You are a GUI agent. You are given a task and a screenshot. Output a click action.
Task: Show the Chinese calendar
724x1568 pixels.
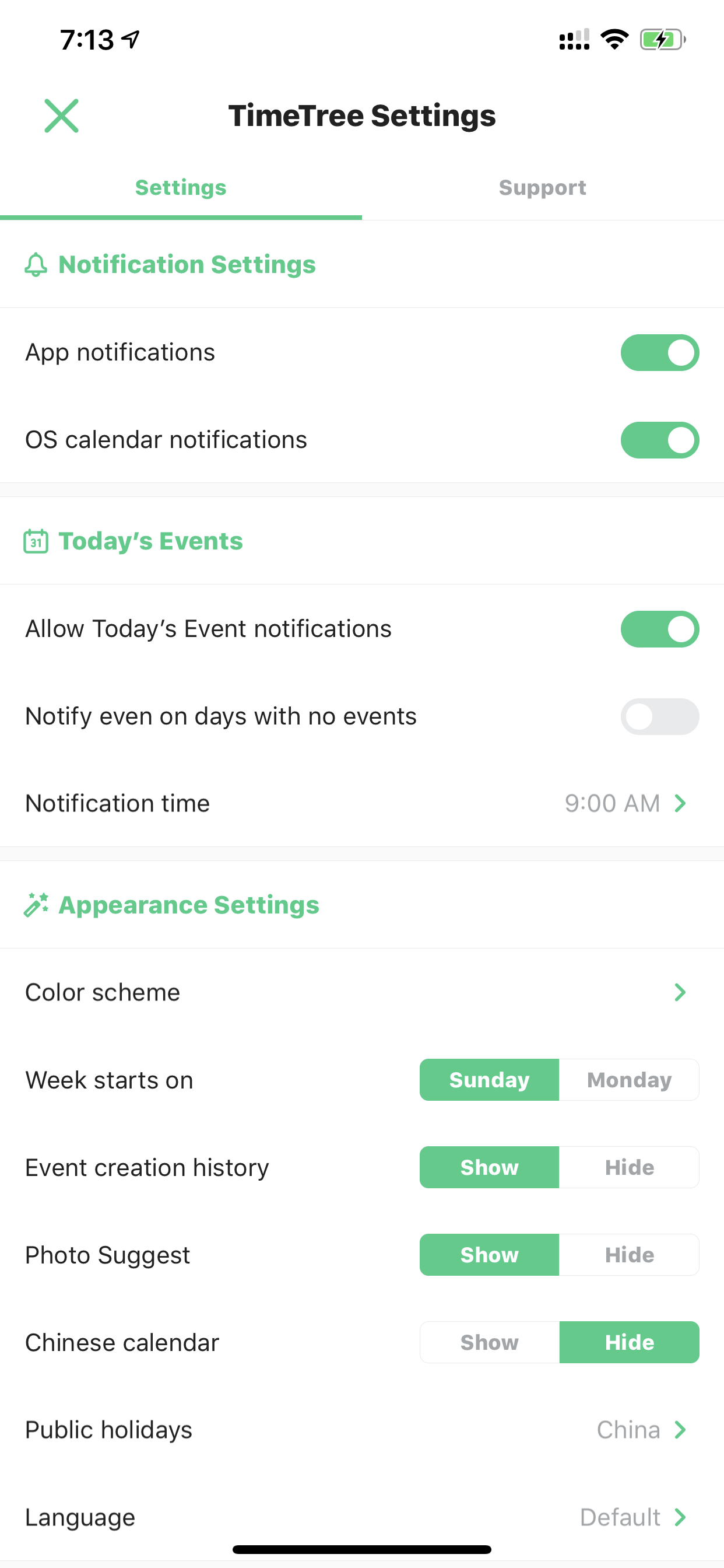(489, 1342)
